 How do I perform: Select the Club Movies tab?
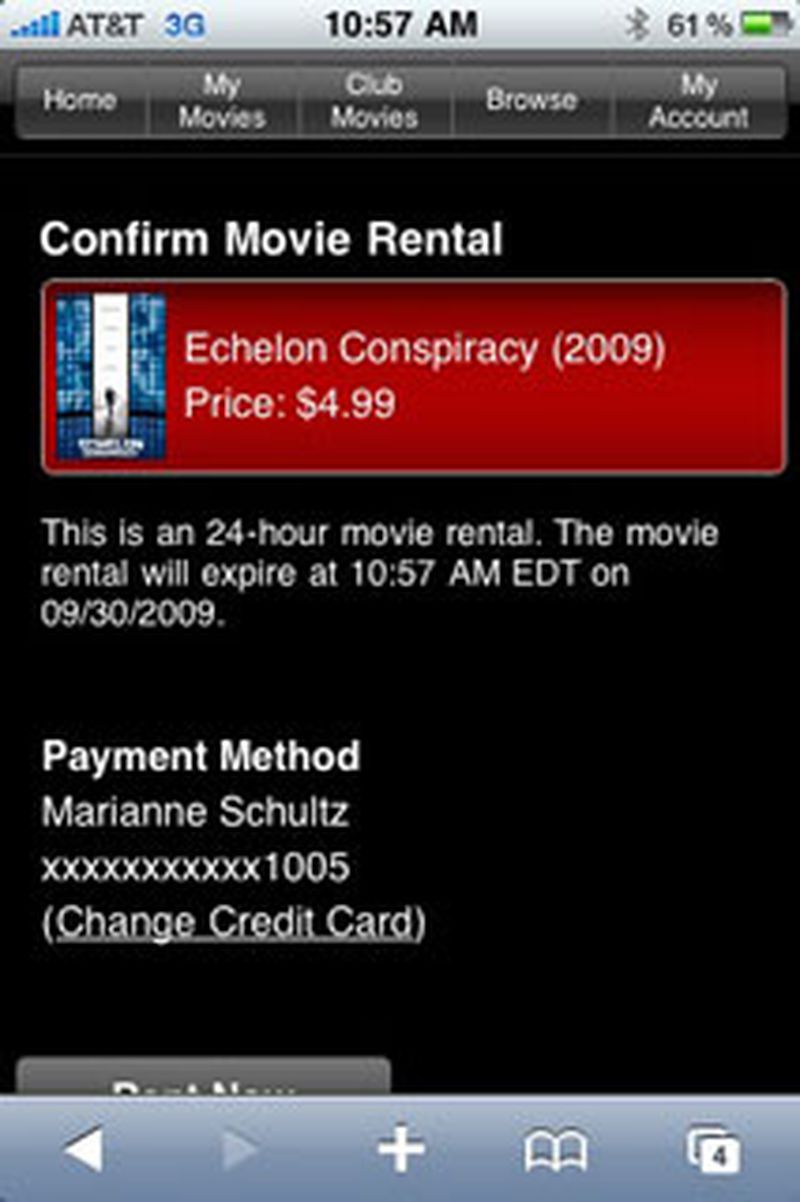pyautogui.click(x=373, y=100)
